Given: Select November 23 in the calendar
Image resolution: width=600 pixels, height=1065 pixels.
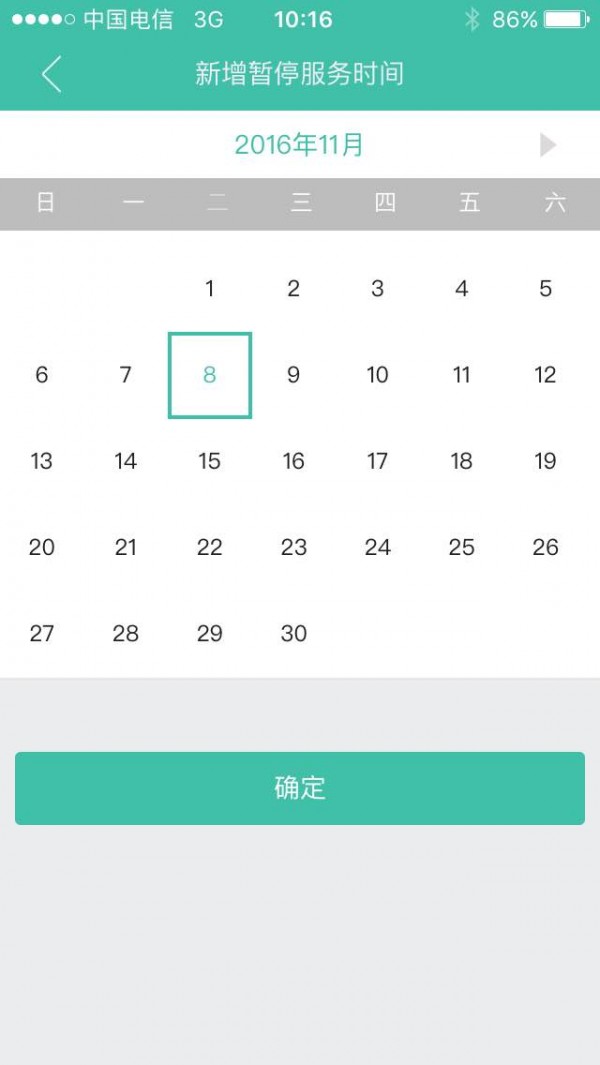Looking at the screenshot, I should 293,547.
